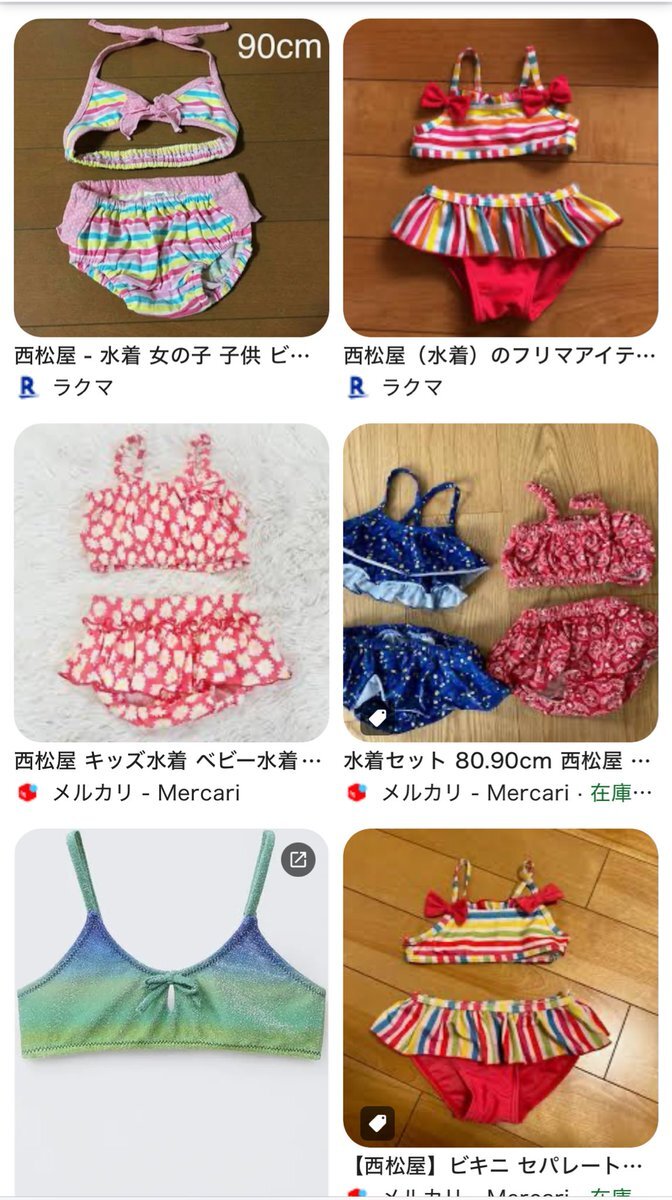Image resolution: width=672 pixels, height=1200 pixels.
Task: Tap the 西松屋 - 水着 女の子 子供 title
Action: pos(162,356)
